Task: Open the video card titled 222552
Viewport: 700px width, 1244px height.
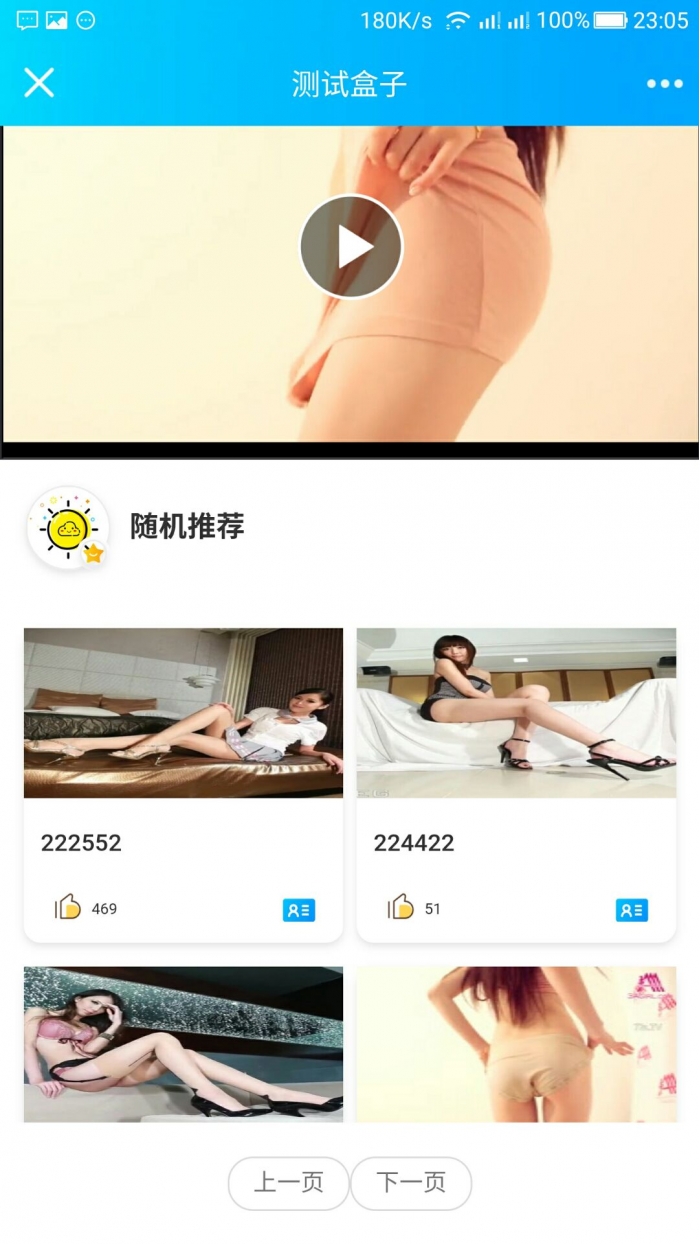Action: [x=183, y=713]
